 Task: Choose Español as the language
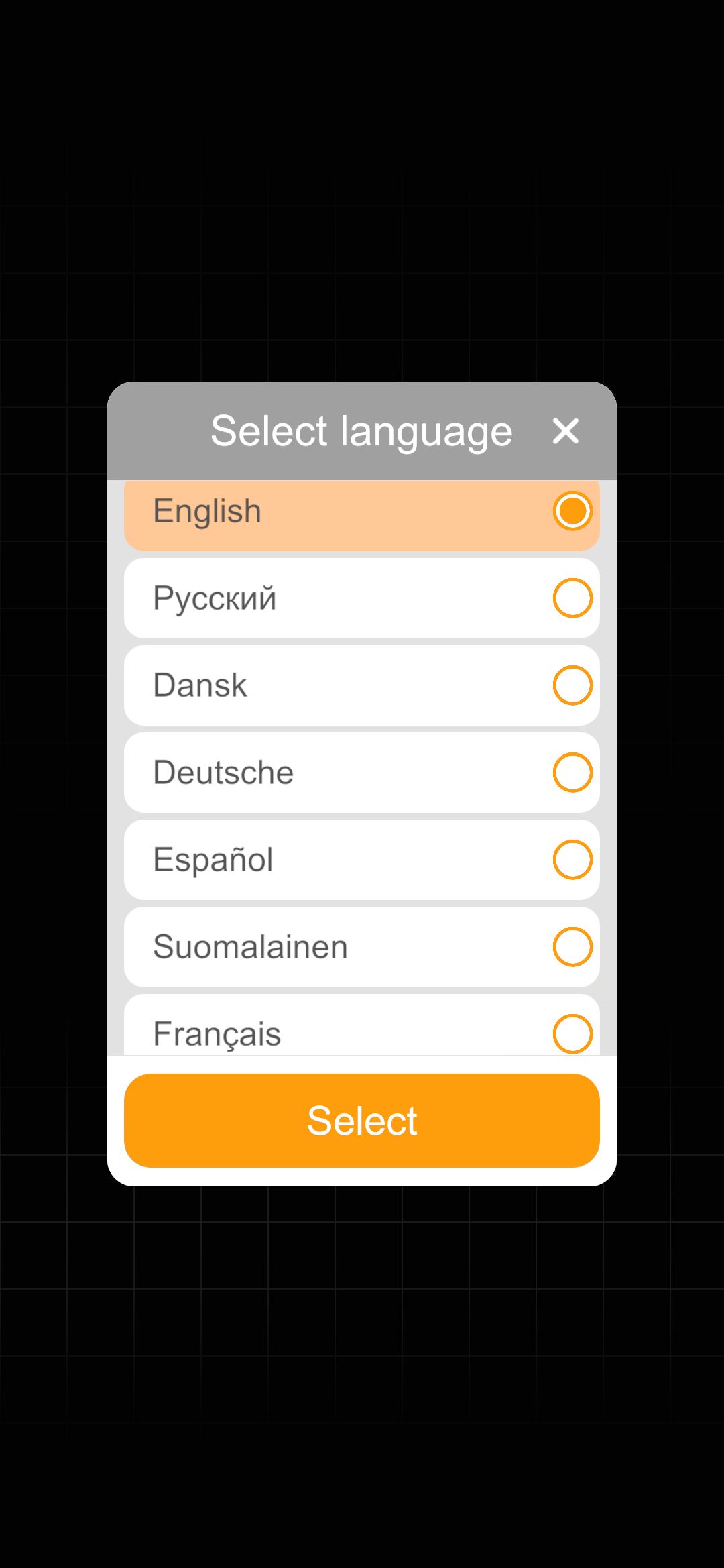click(361, 860)
